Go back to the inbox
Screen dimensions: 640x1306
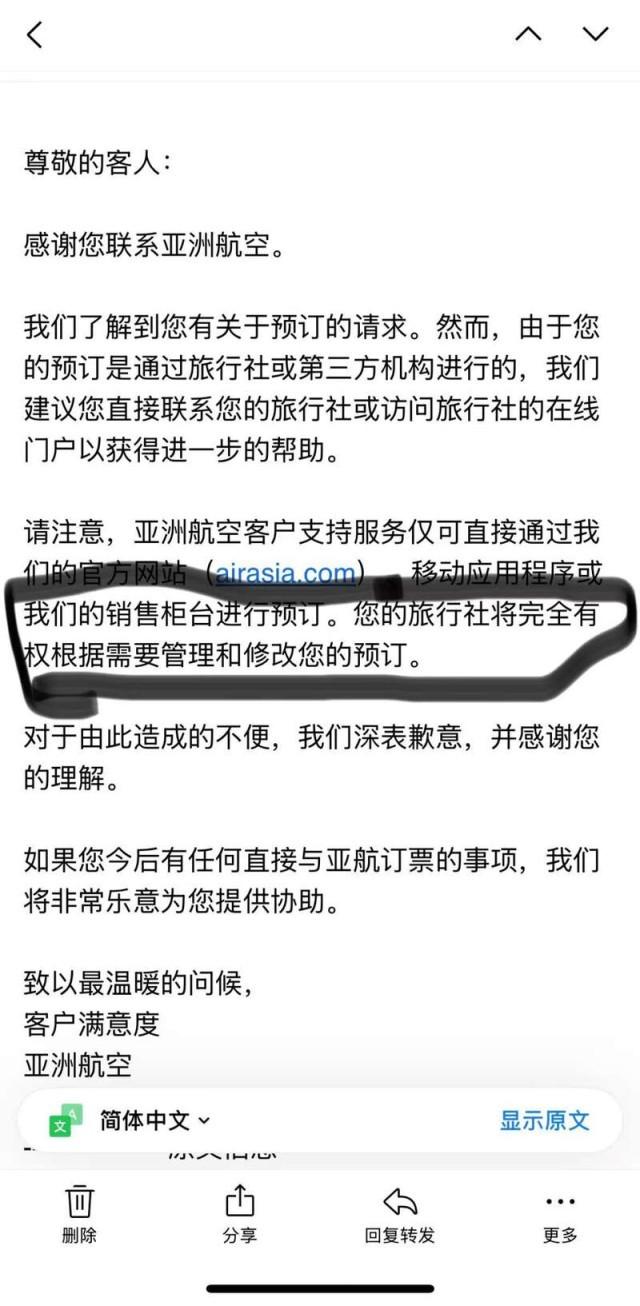click(x=35, y=36)
